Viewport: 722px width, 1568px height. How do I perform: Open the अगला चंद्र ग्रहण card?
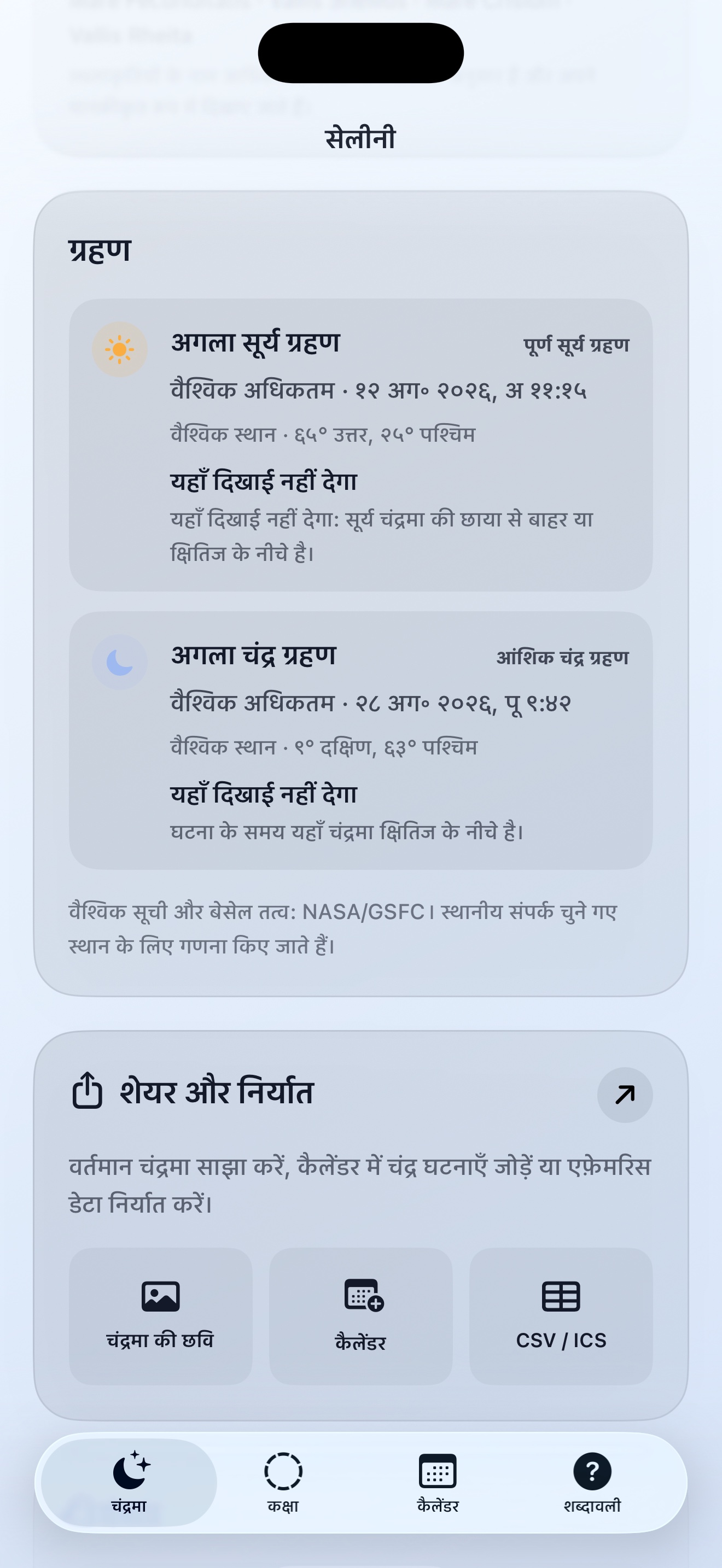360,740
